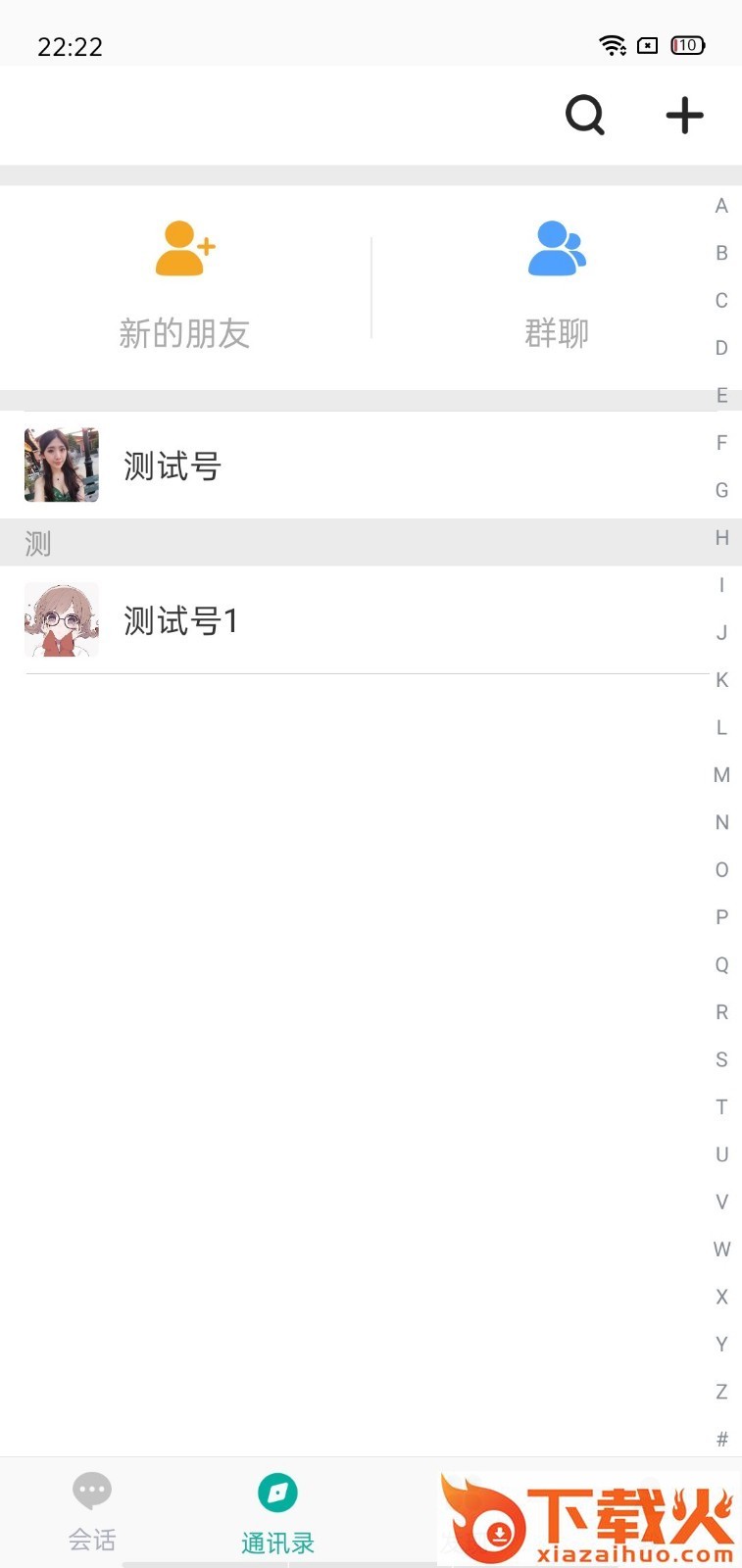Screen dimensions: 742x1568
Task: Jump to letter A in index
Action: coord(721,206)
